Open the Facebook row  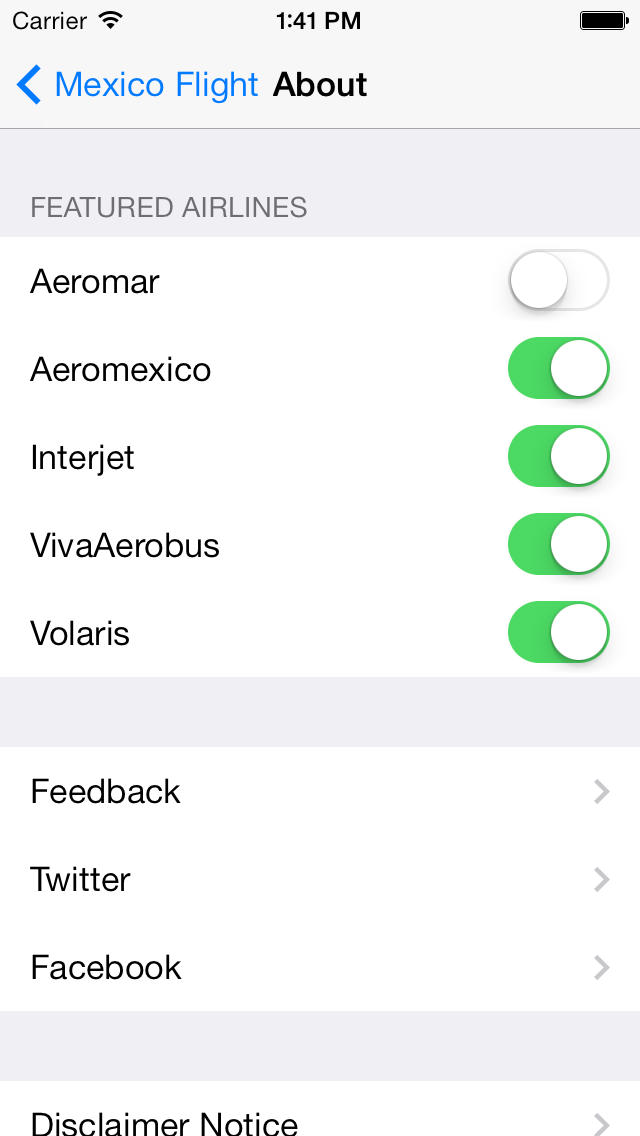(x=320, y=967)
